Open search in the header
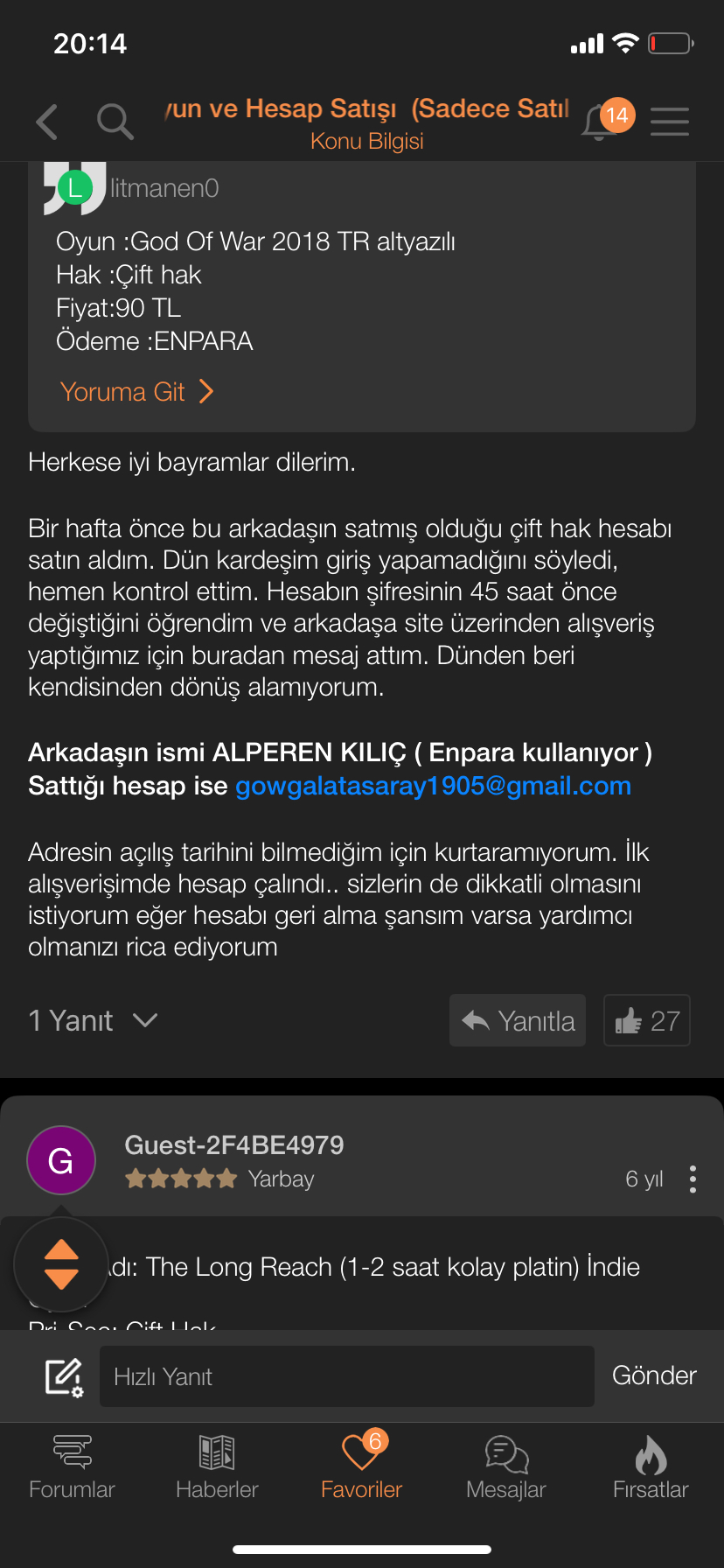Screen dimensions: 724x1568 coord(115,122)
